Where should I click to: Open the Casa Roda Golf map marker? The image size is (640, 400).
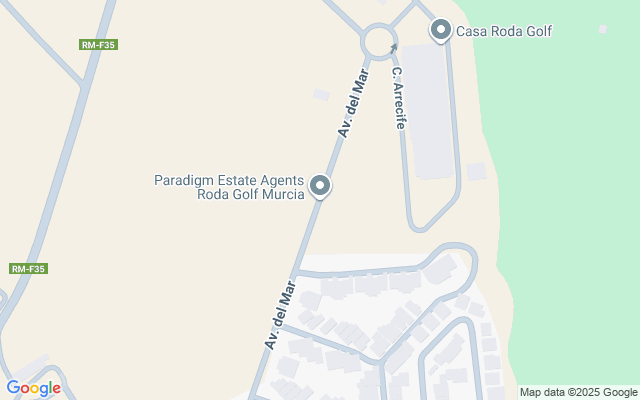(x=440, y=30)
